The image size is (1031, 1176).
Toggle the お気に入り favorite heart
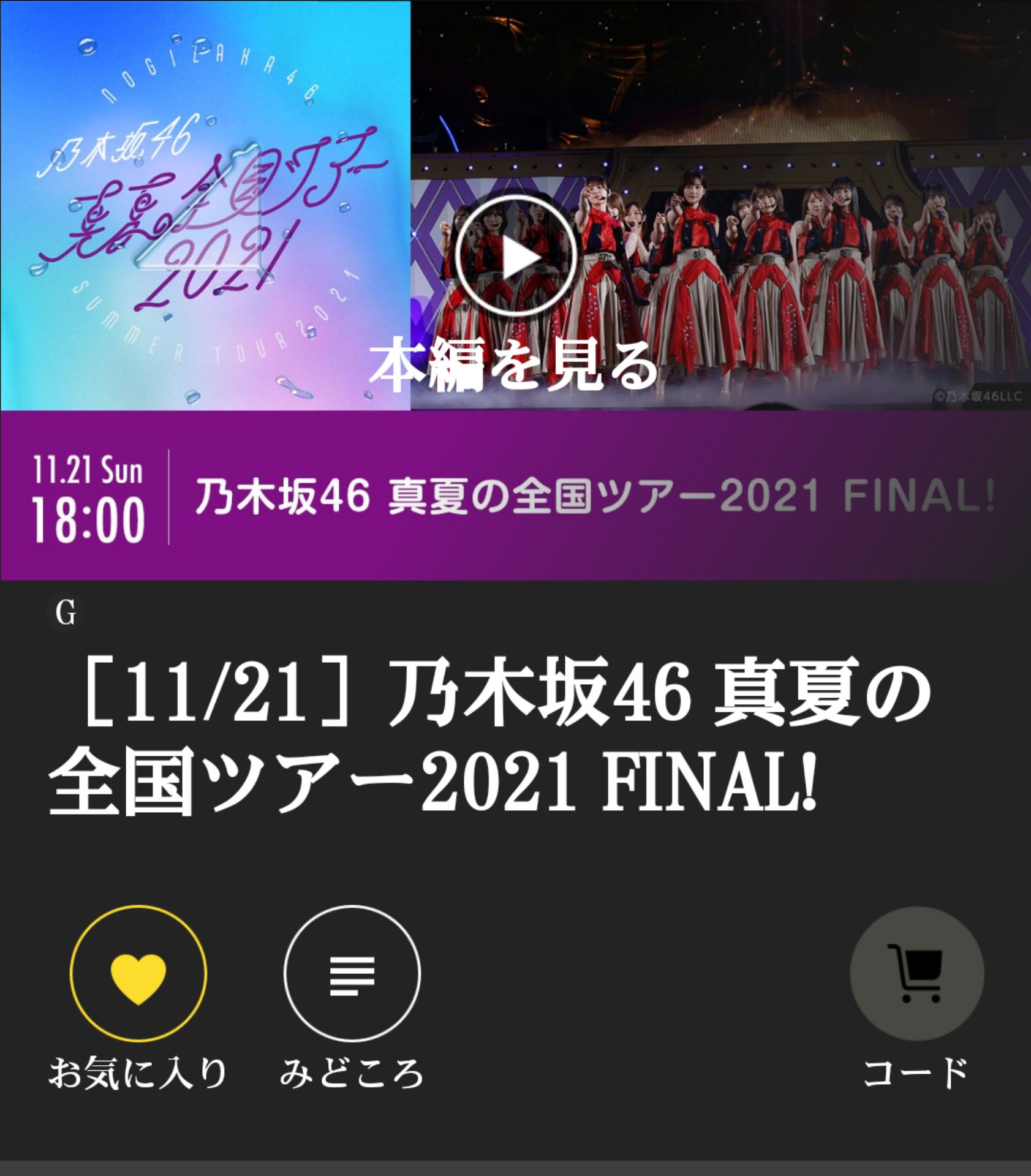[x=138, y=973]
